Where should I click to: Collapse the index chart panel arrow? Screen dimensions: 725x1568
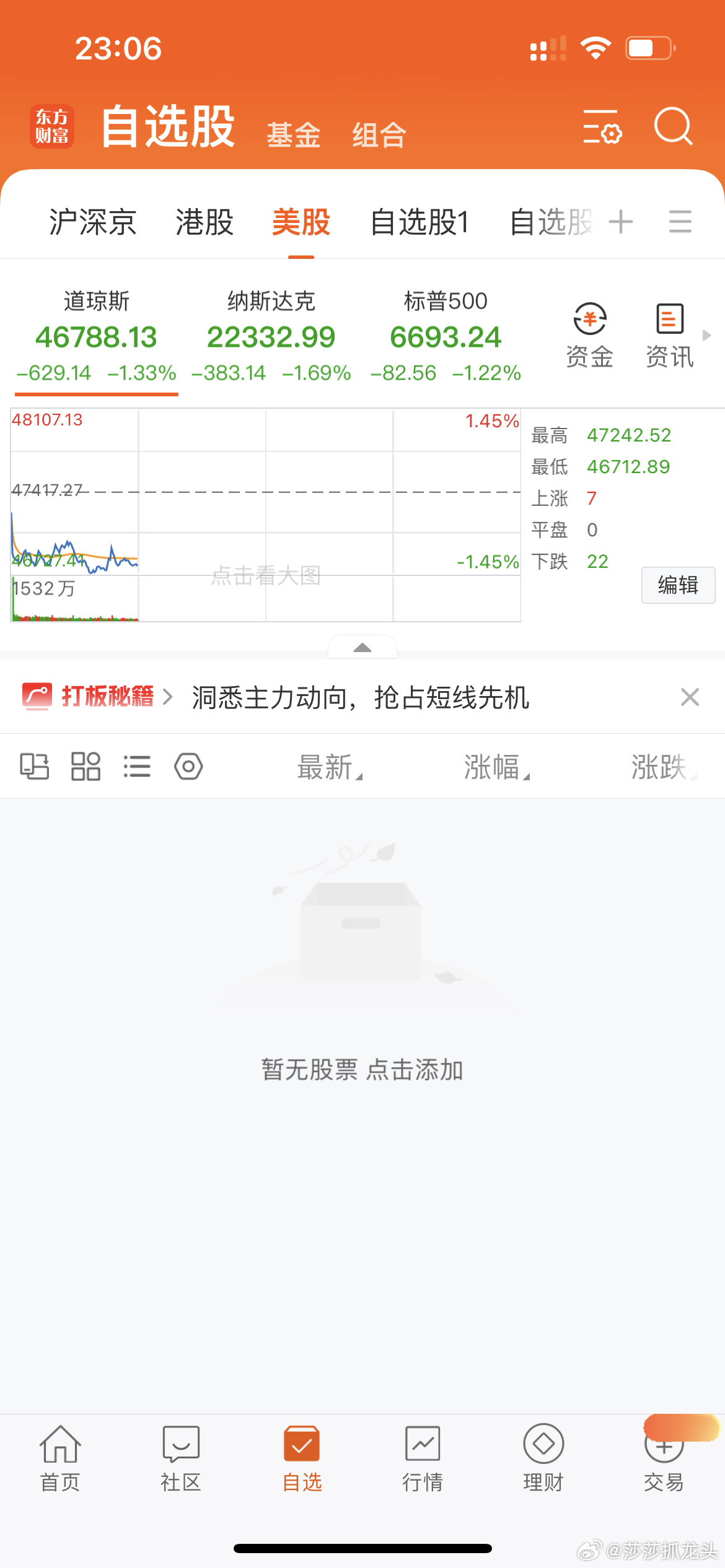pyautogui.click(x=362, y=648)
